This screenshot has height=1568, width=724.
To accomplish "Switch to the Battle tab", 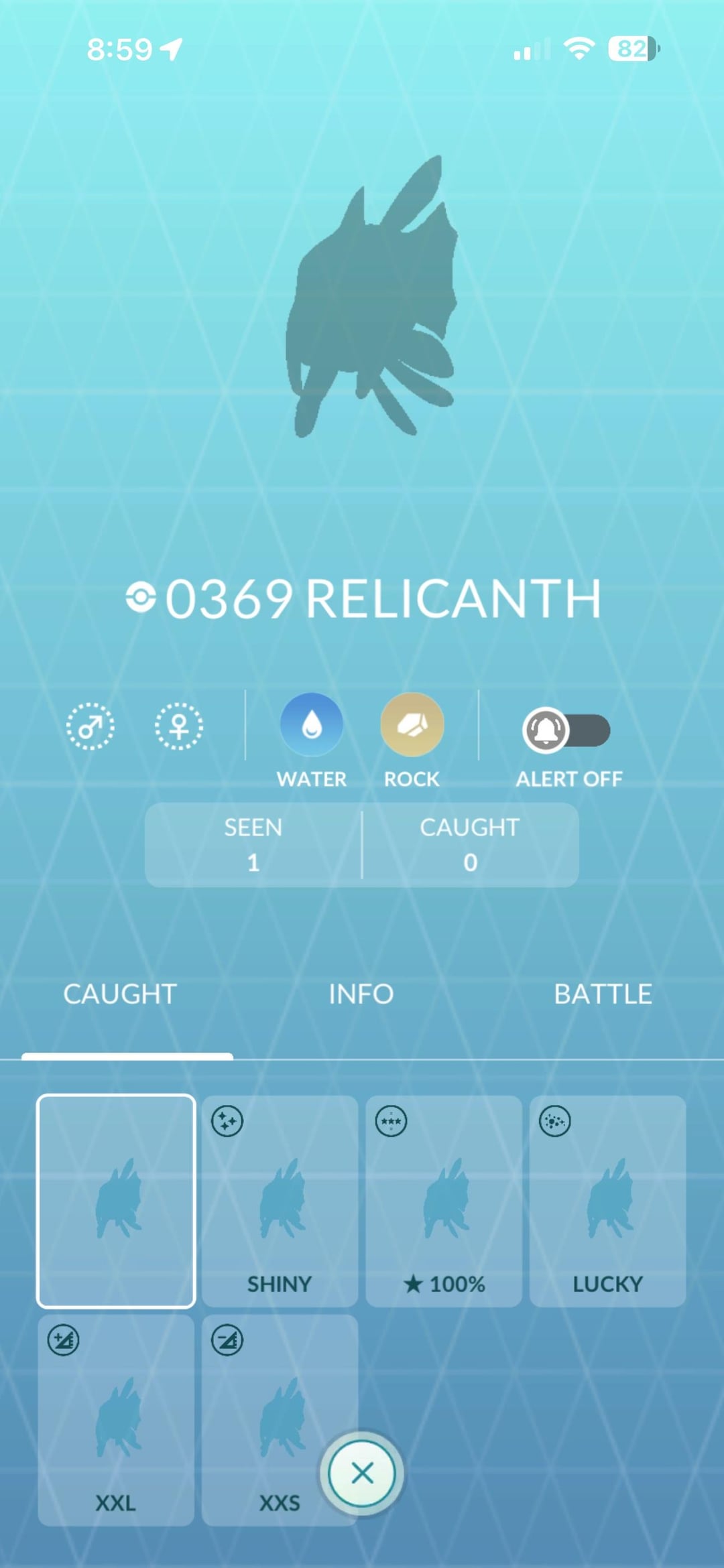I will pyautogui.click(x=603, y=994).
